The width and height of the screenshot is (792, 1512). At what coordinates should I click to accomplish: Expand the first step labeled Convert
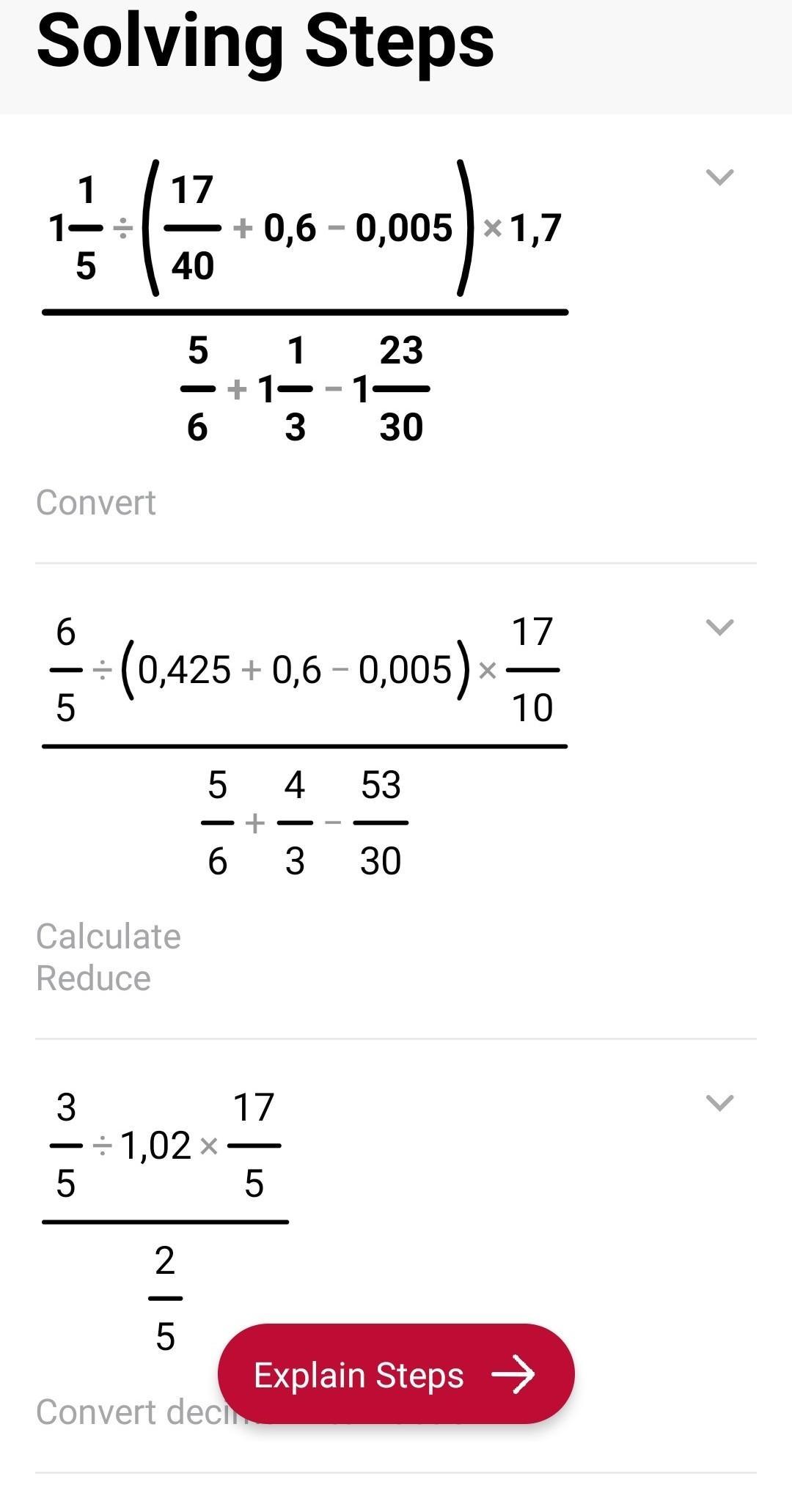719,177
